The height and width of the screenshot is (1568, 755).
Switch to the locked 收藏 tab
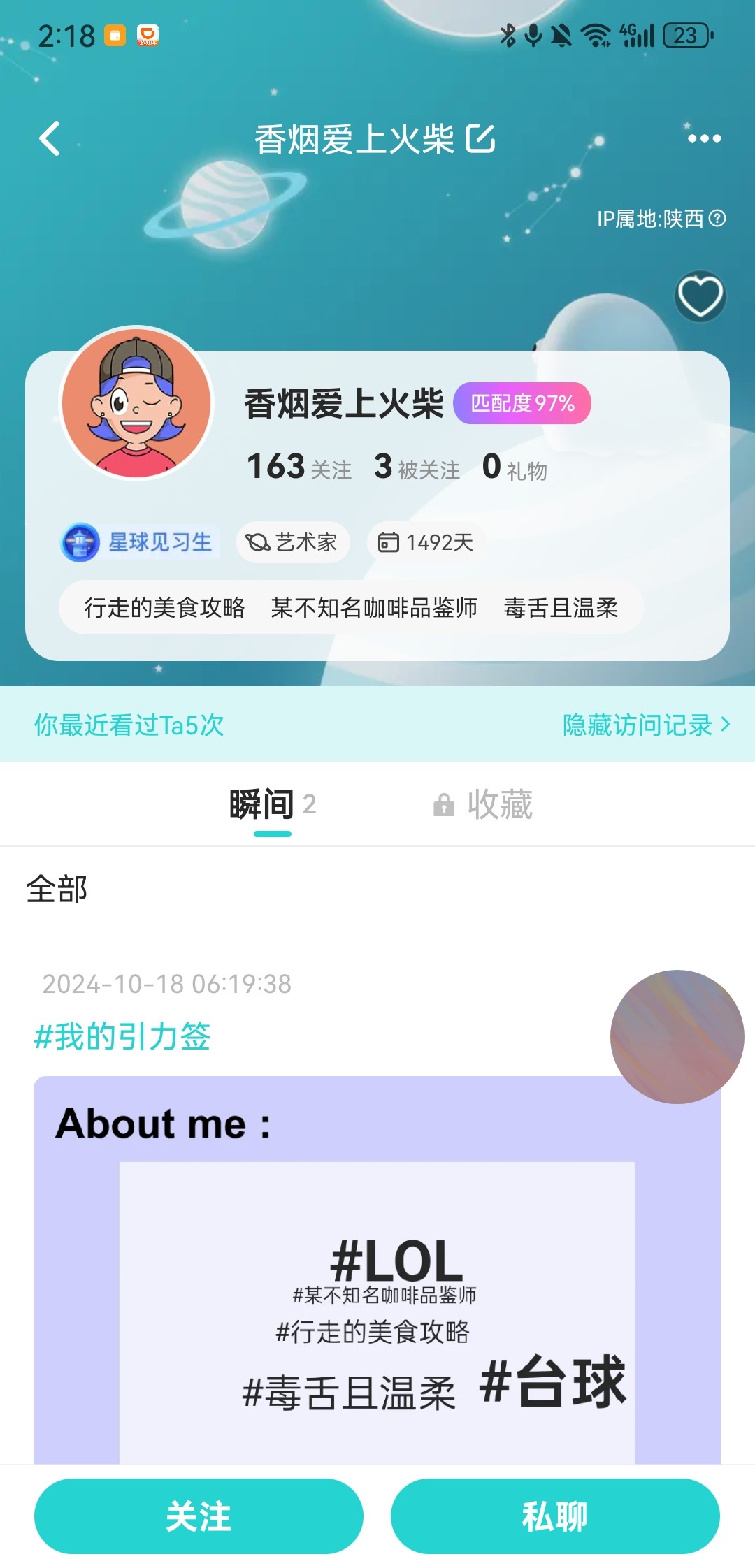click(483, 805)
